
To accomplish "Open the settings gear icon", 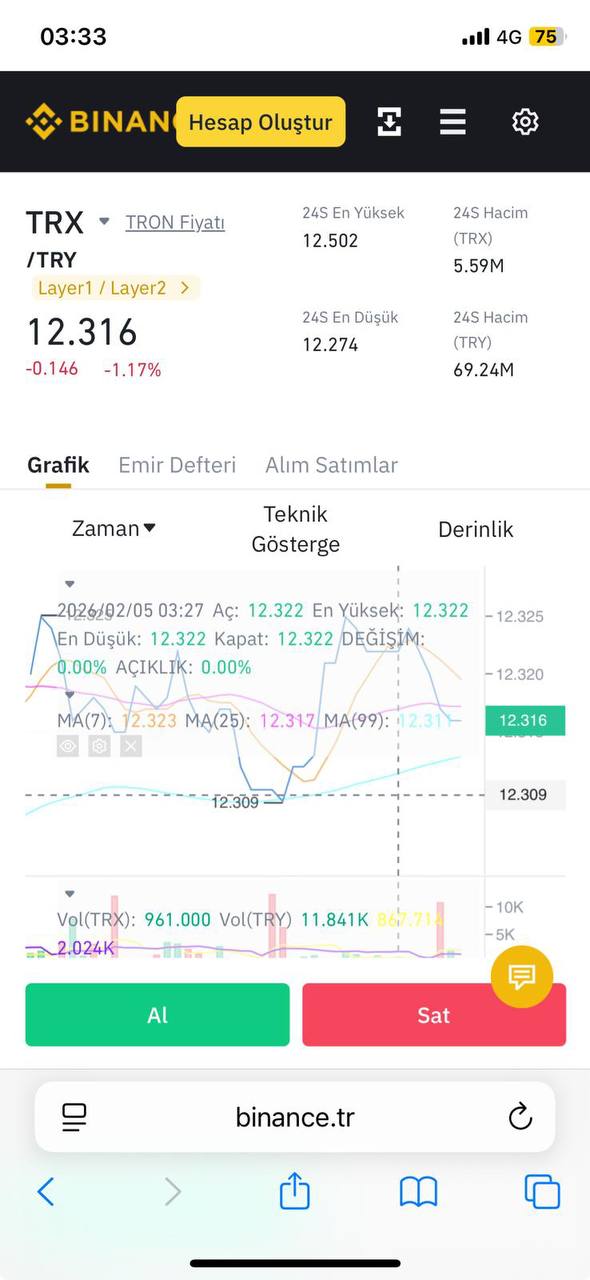I will 525,122.
